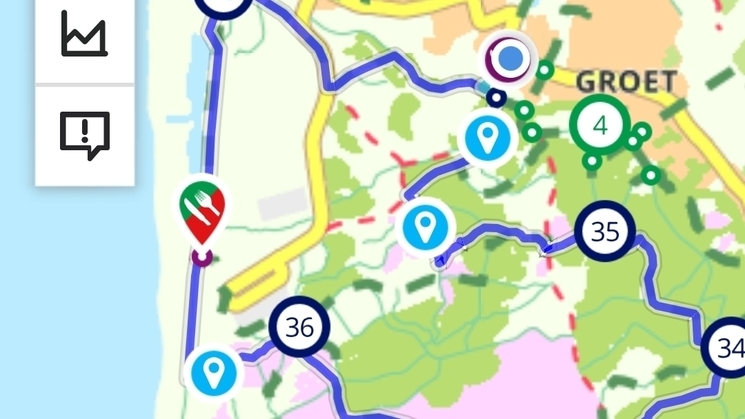
Task: Select the restaurant marker near the coast
Action: (x=203, y=210)
